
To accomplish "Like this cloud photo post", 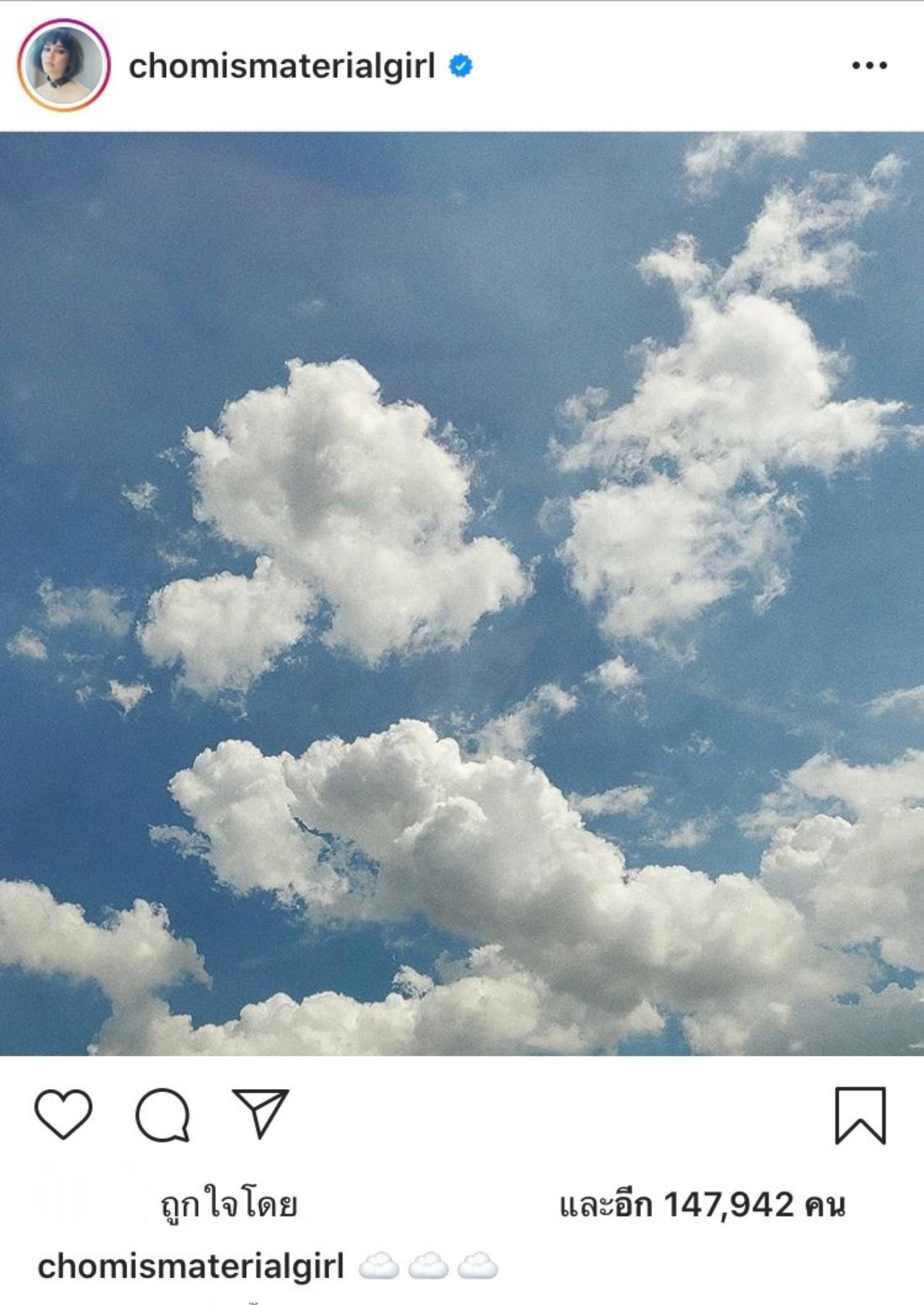I will pos(64,1114).
